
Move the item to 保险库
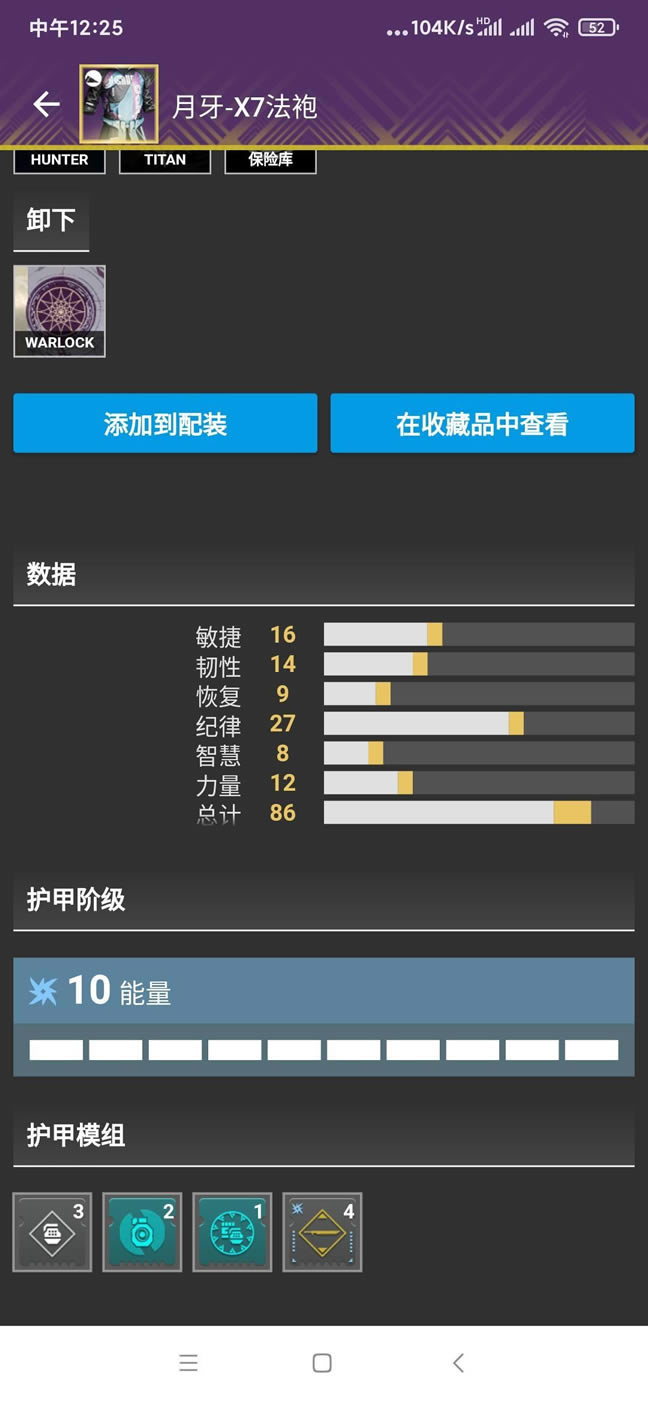tap(270, 161)
